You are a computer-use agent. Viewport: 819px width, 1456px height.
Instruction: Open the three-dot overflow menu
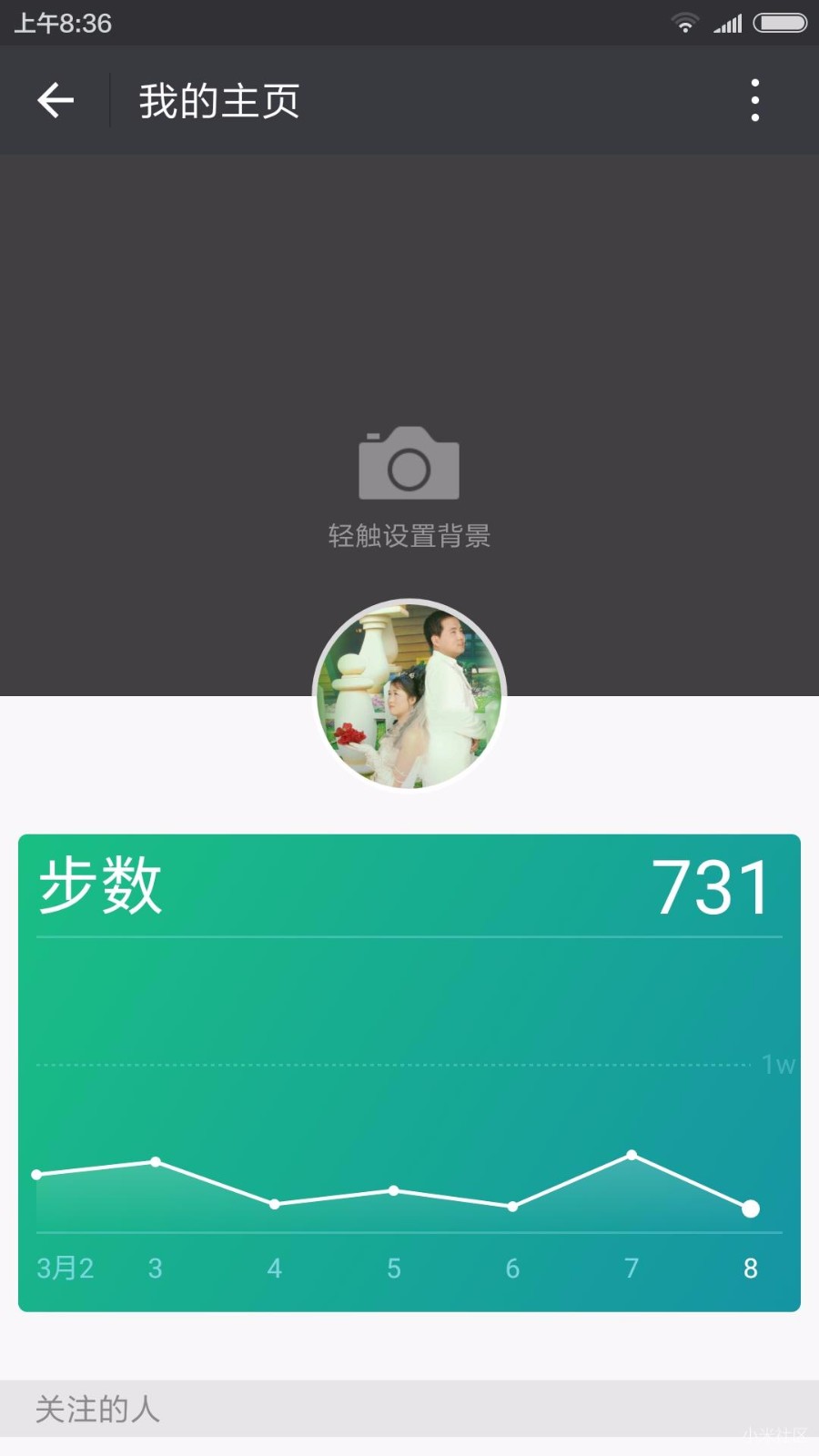click(754, 100)
